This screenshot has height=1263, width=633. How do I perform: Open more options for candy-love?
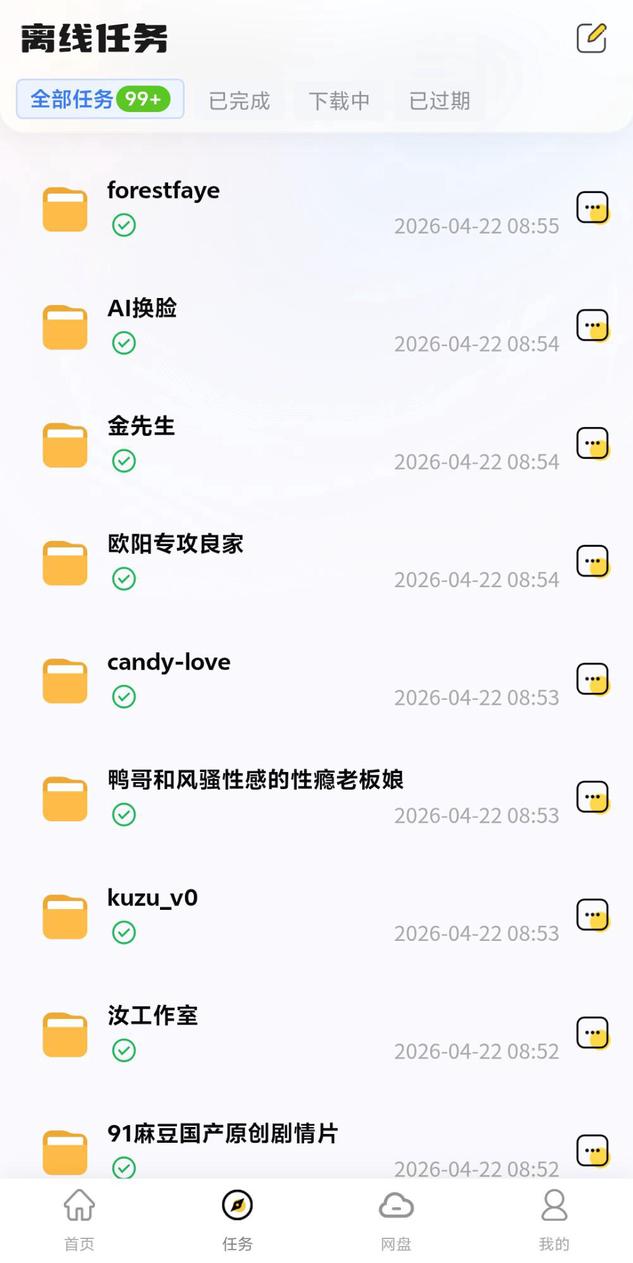click(x=593, y=679)
